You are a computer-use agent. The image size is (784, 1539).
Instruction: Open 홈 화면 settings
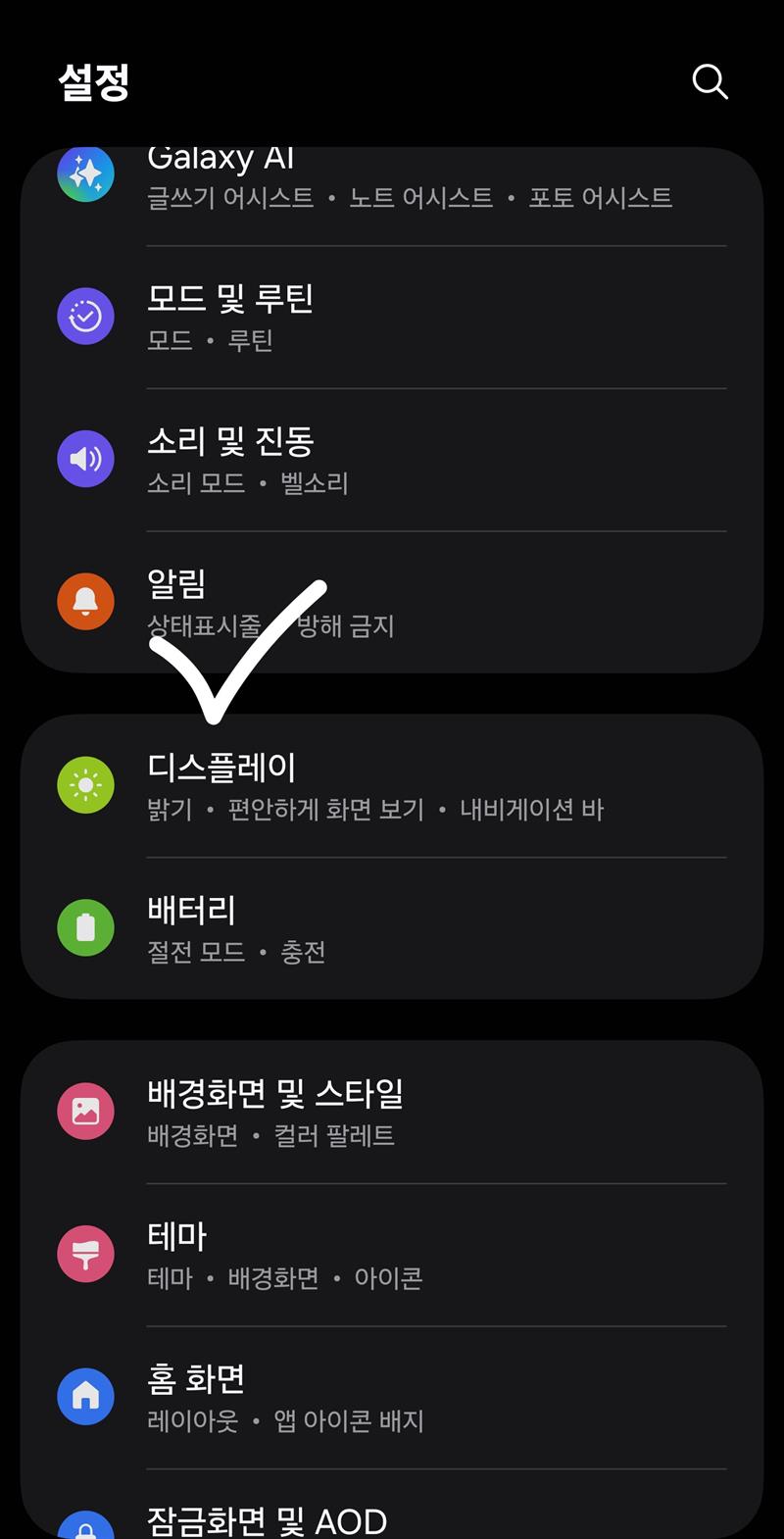coord(392,1397)
